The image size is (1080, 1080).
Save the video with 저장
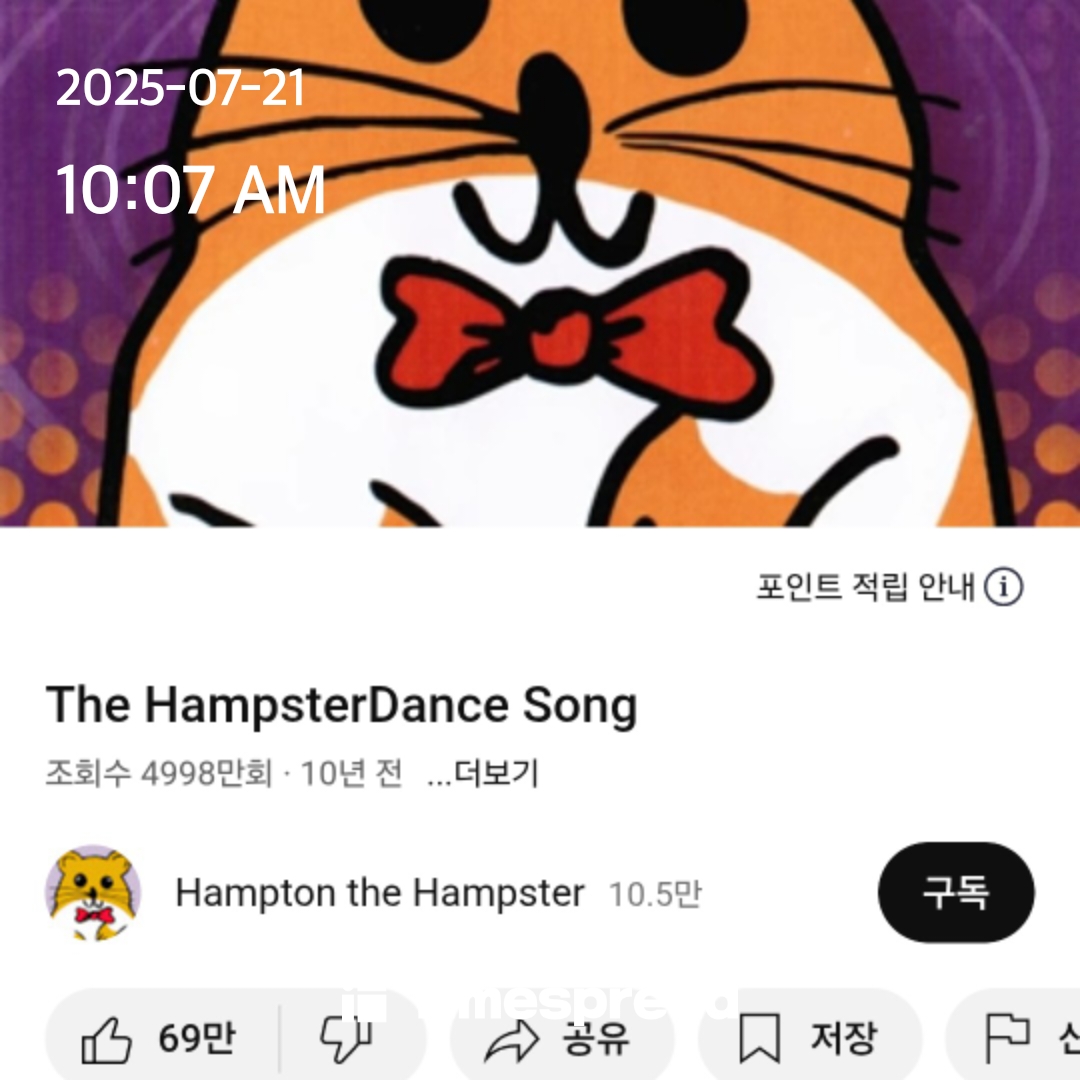pyautogui.click(x=808, y=1040)
